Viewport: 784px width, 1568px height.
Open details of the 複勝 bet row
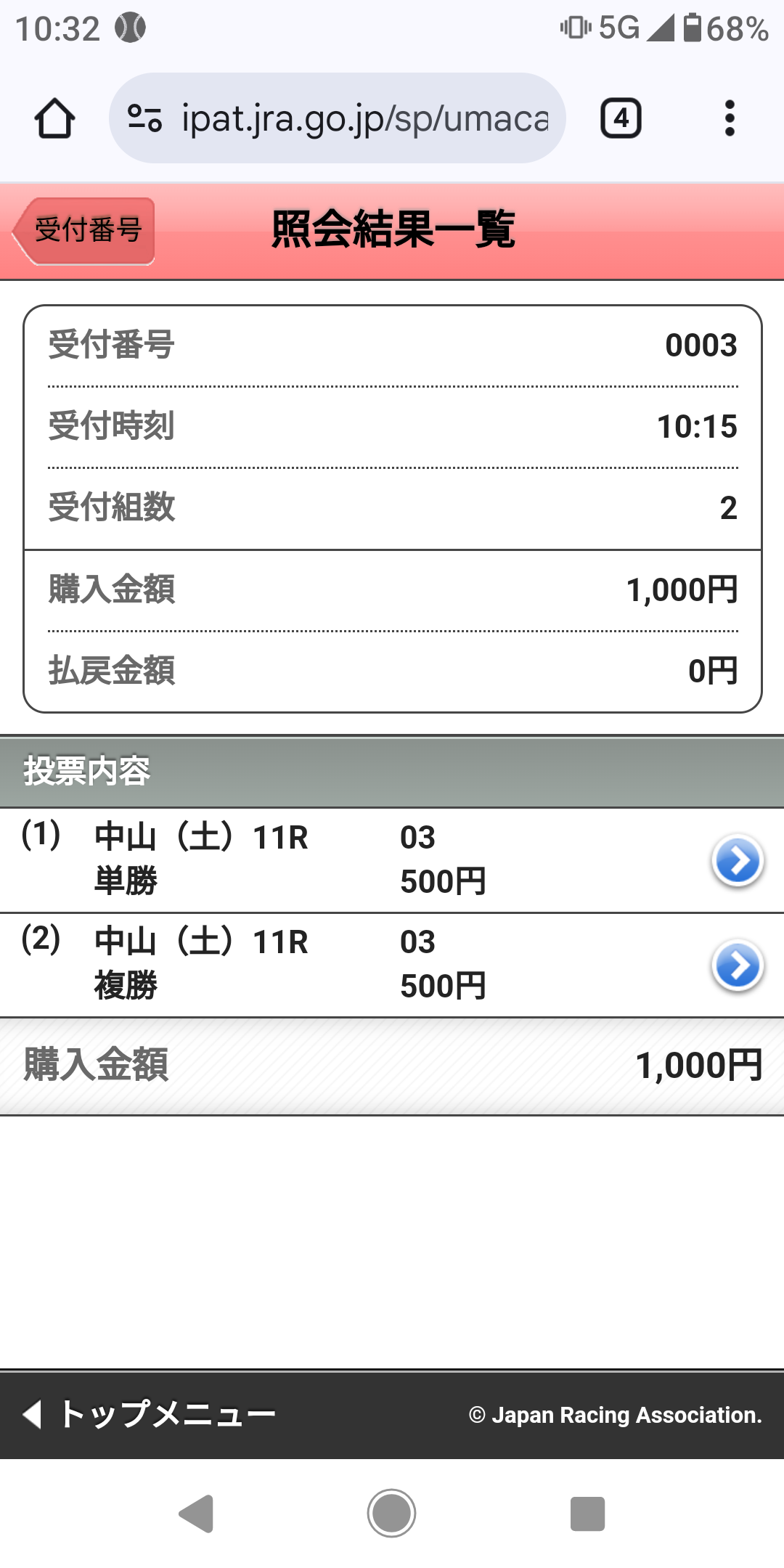pyautogui.click(x=737, y=965)
